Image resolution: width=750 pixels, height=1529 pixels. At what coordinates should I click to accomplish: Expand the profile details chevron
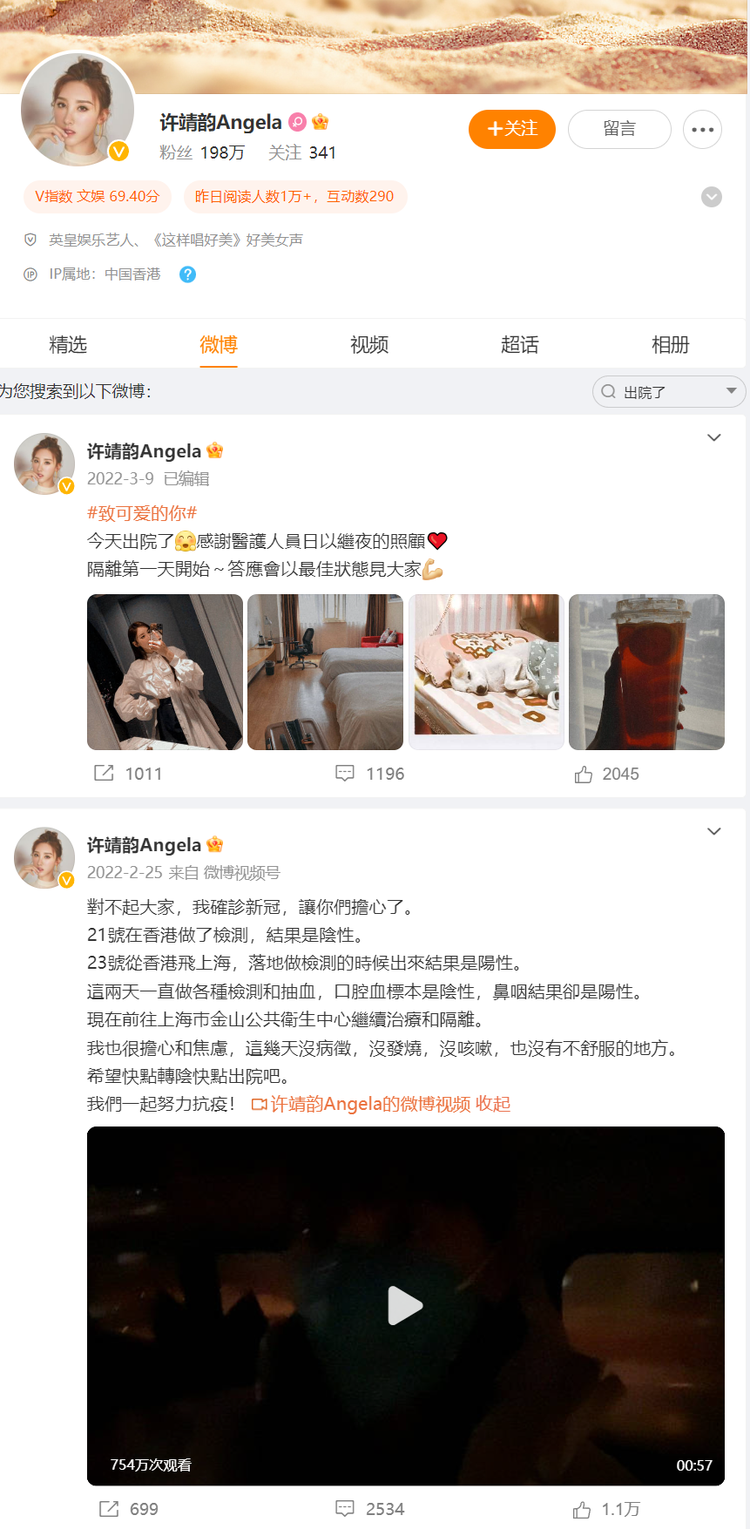click(x=711, y=197)
